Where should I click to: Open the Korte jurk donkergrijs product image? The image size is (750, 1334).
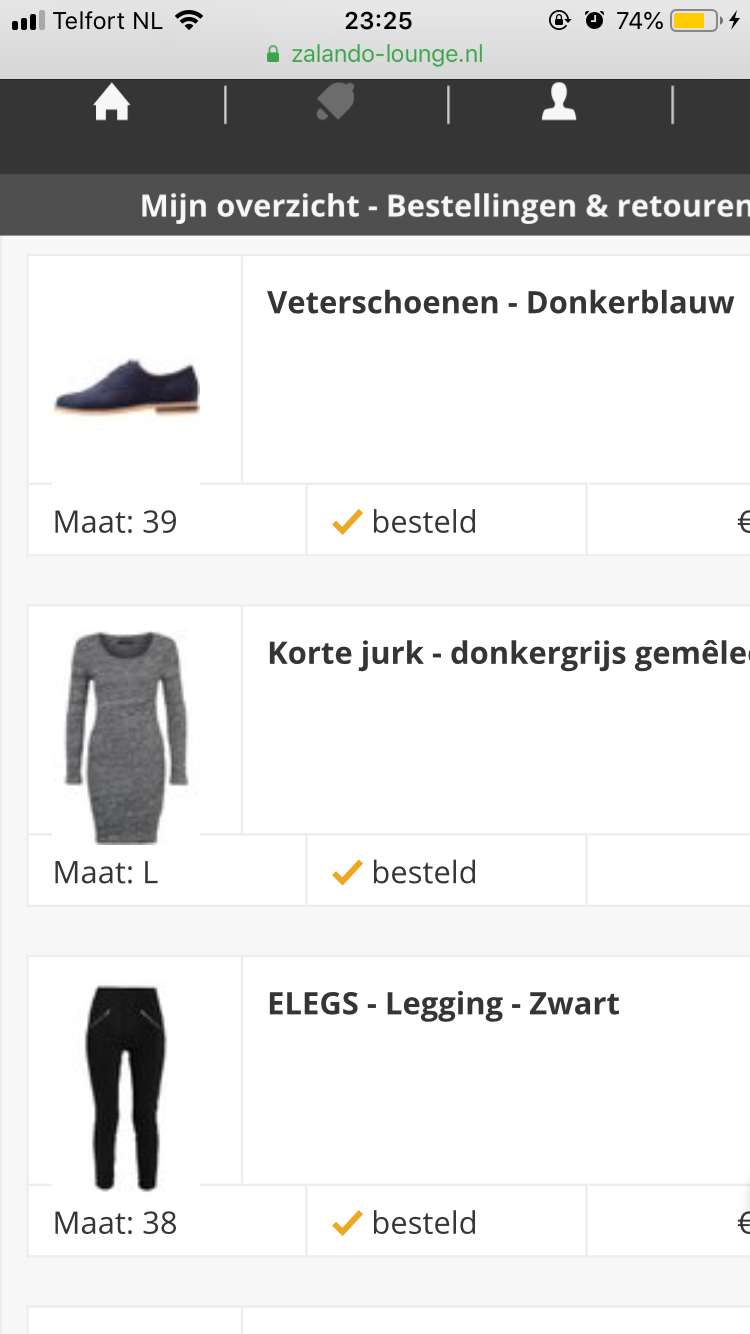pos(127,737)
